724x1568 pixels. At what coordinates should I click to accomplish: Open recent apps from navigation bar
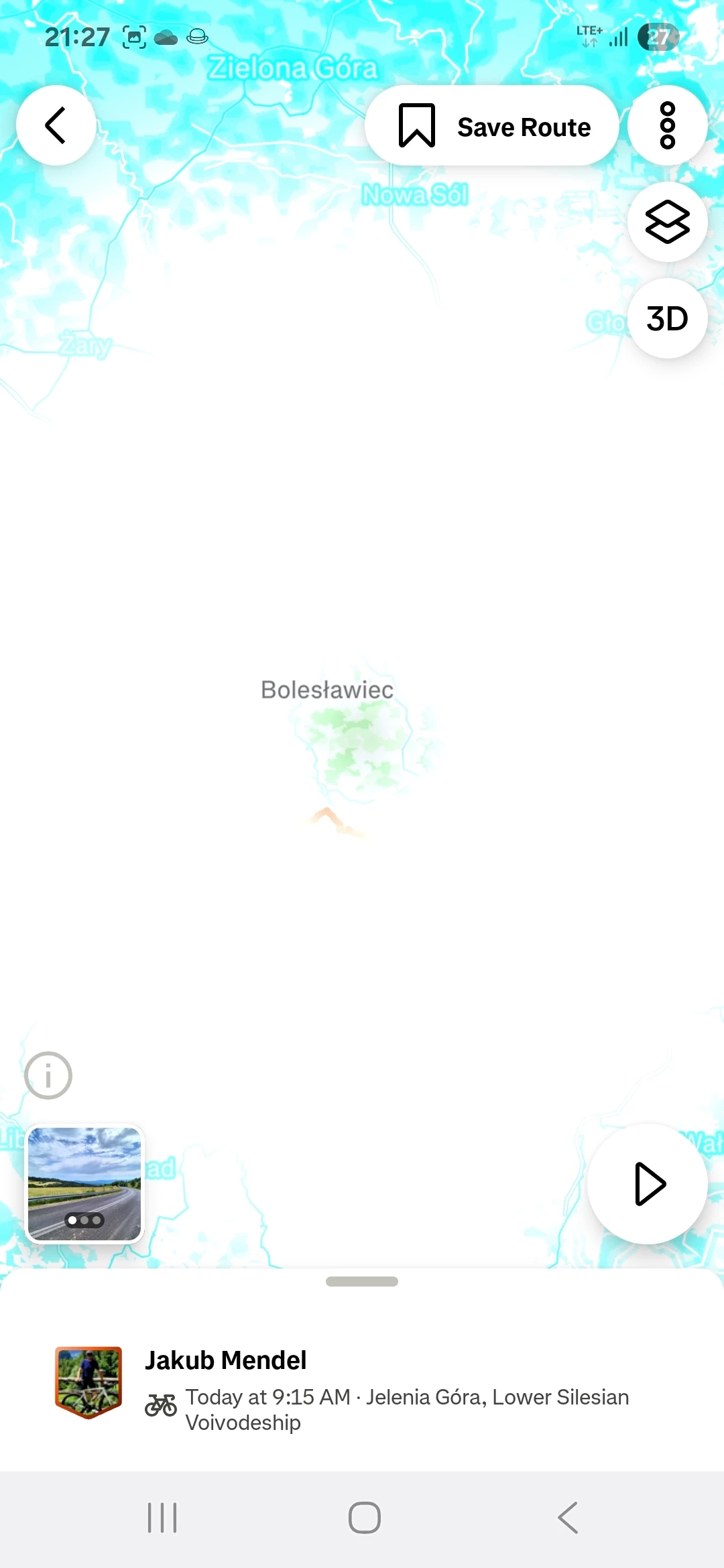click(x=162, y=1518)
